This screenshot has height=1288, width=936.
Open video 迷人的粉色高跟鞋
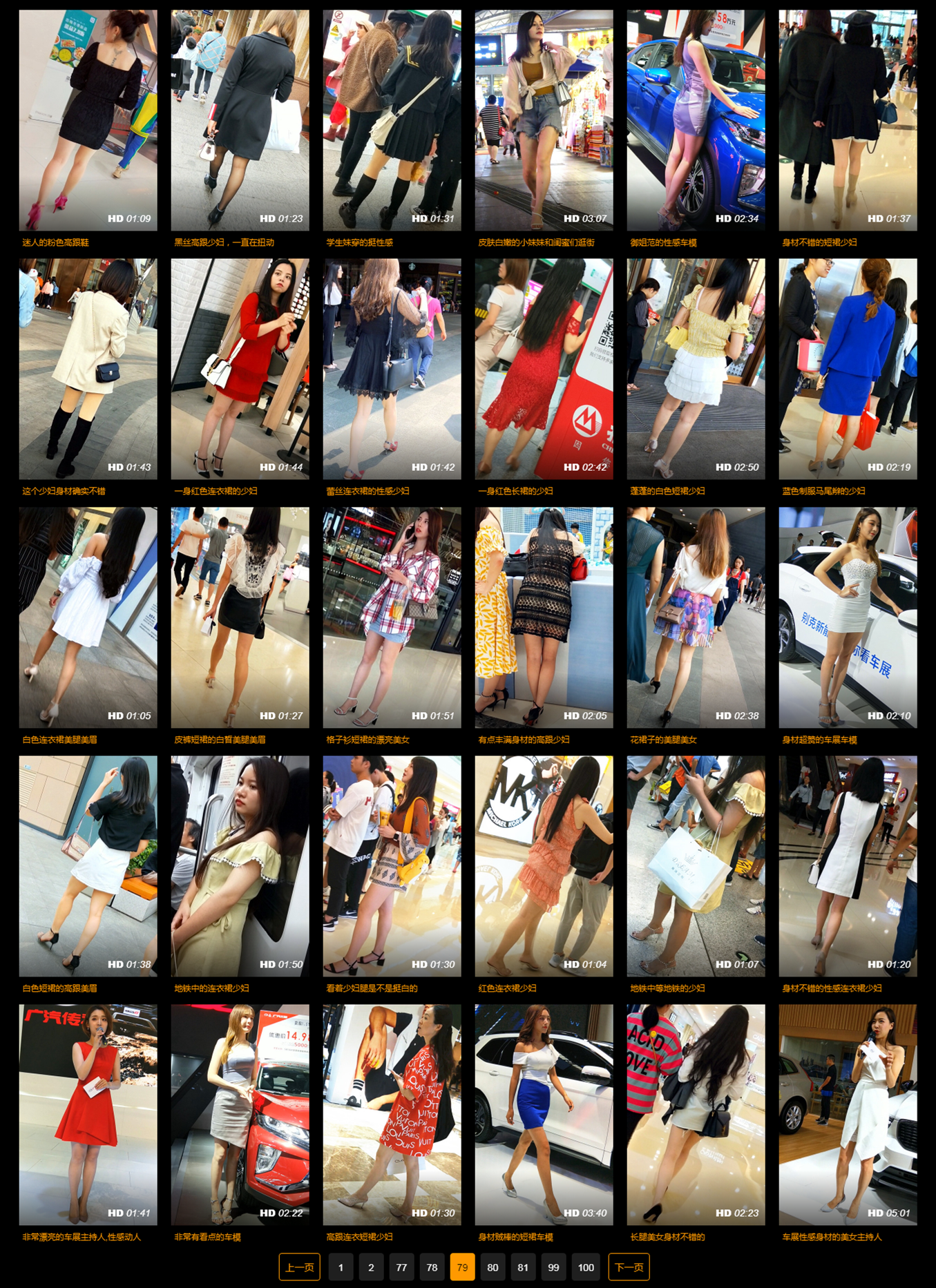tap(88, 120)
